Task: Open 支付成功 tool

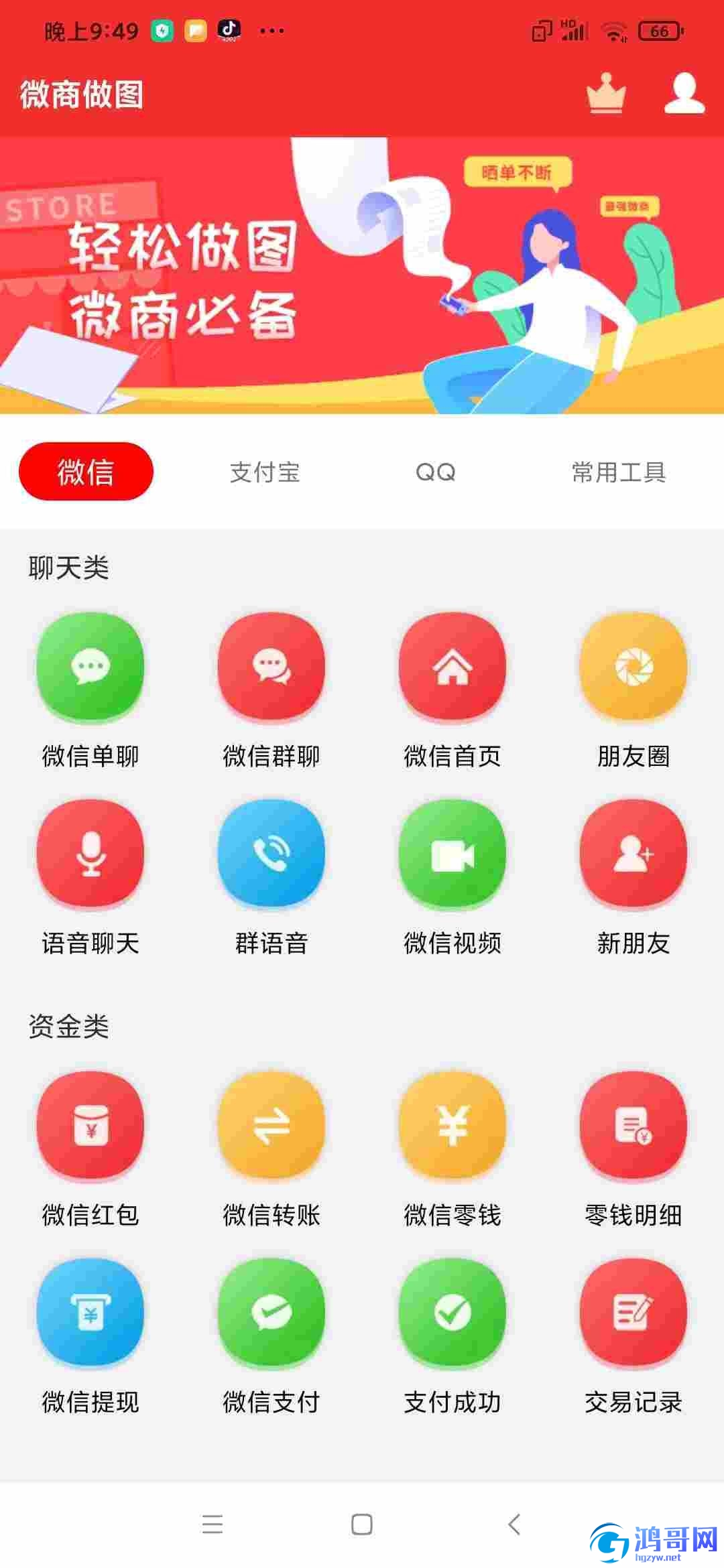Action: pyautogui.click(x=452, y=1312)
